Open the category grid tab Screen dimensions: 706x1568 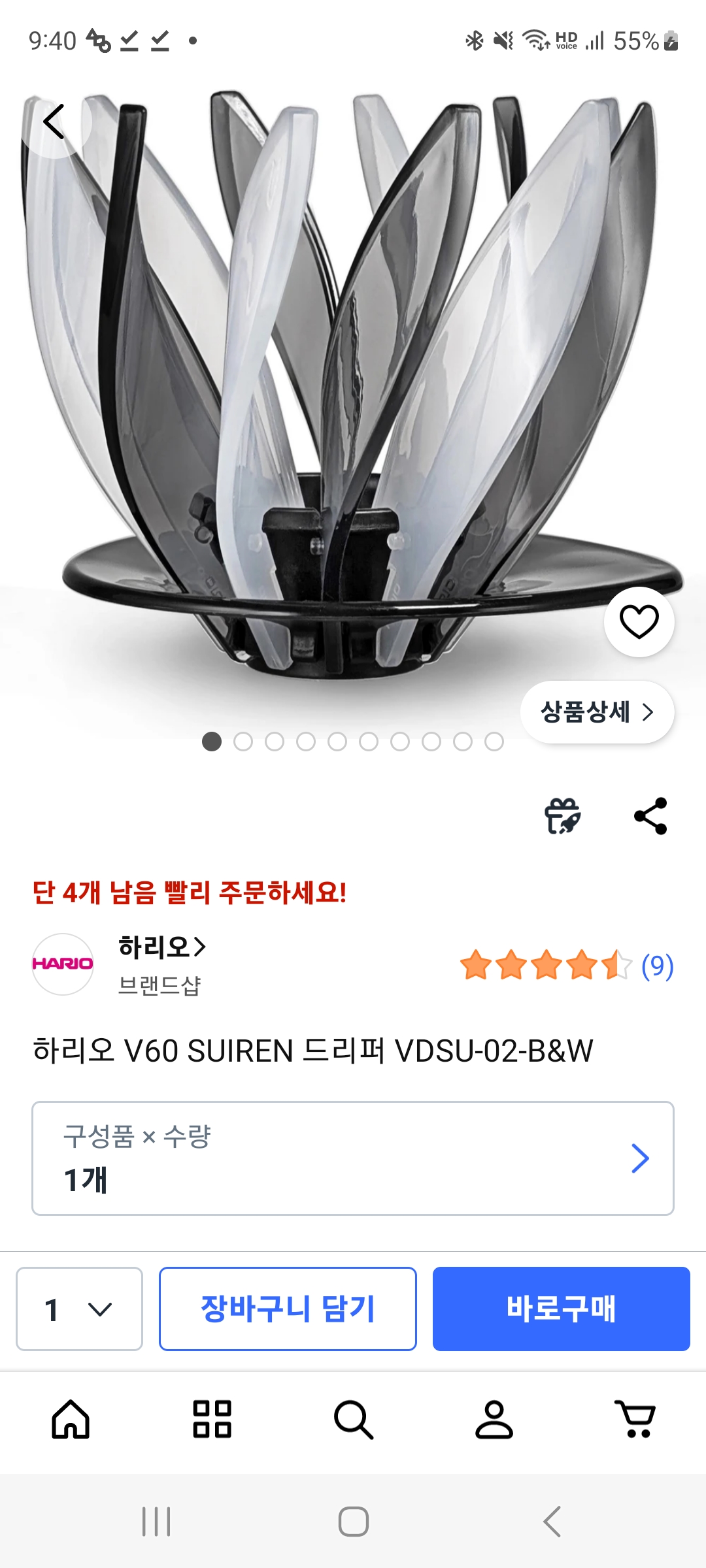[x=212, y=1420]
